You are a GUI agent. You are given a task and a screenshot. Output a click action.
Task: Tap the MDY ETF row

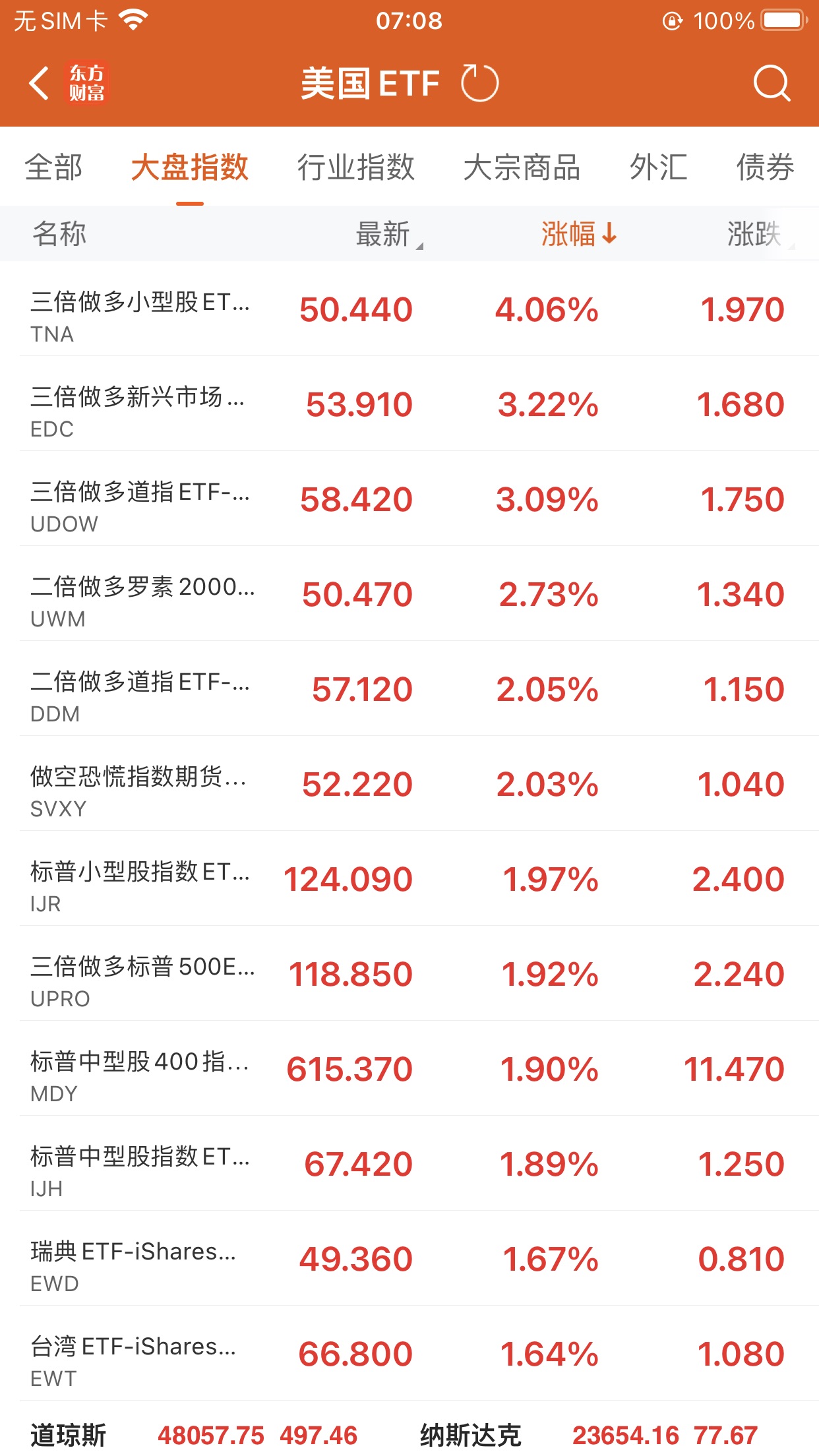(x=409, y=1070)
